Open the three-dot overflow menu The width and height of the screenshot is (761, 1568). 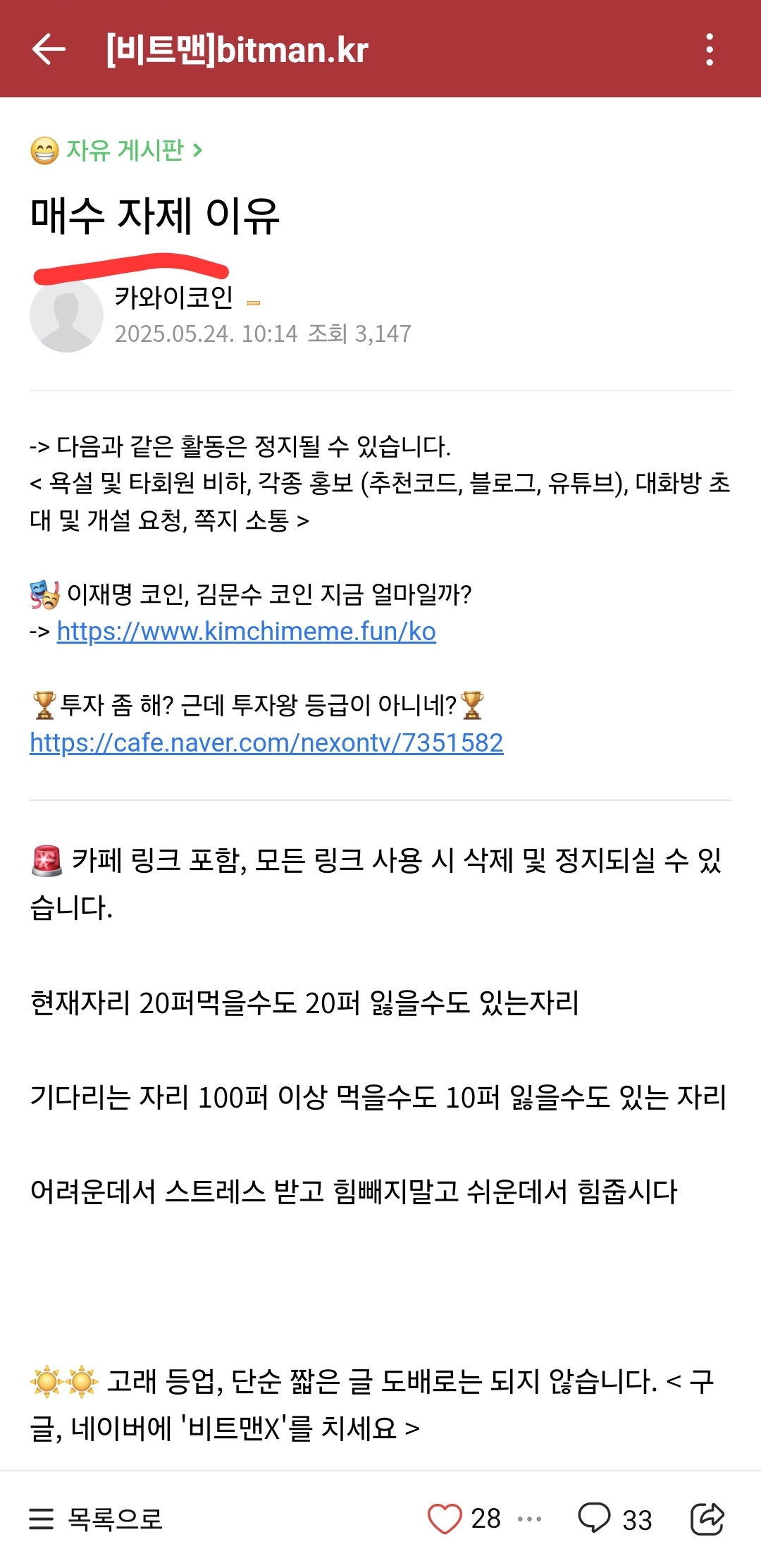pyautogui.click(x=709, y=49)
